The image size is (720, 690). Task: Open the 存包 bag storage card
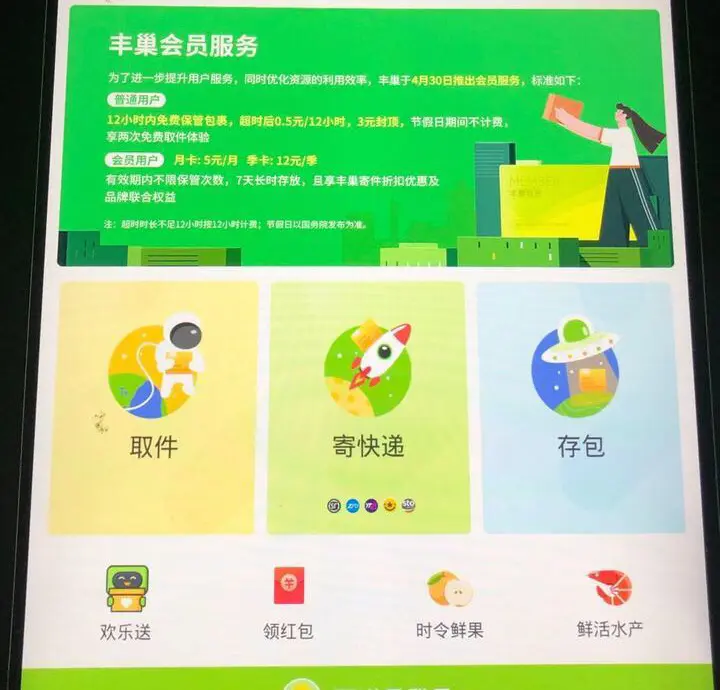[580, 405]
